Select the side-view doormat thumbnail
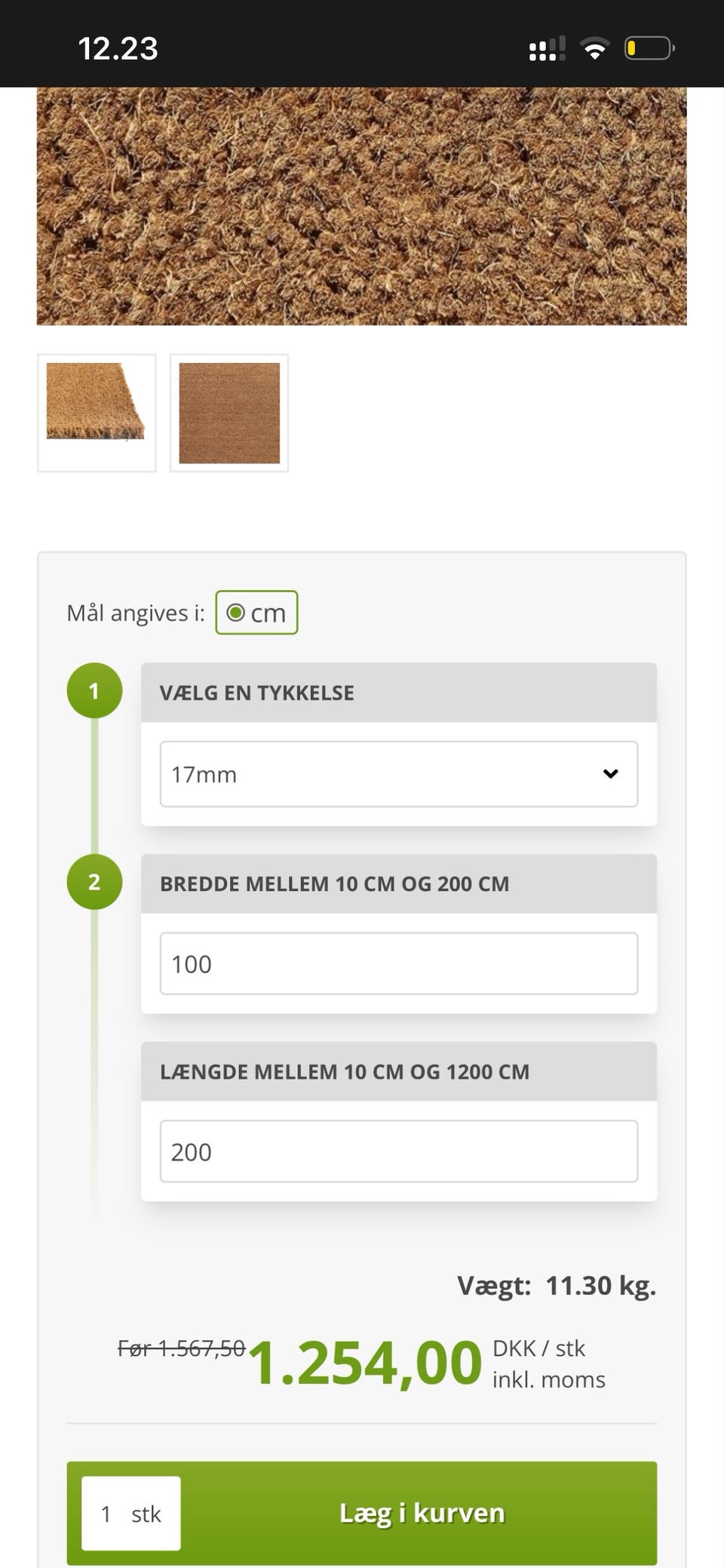This screenshot has height=1568, width=724. coord(96,413)
